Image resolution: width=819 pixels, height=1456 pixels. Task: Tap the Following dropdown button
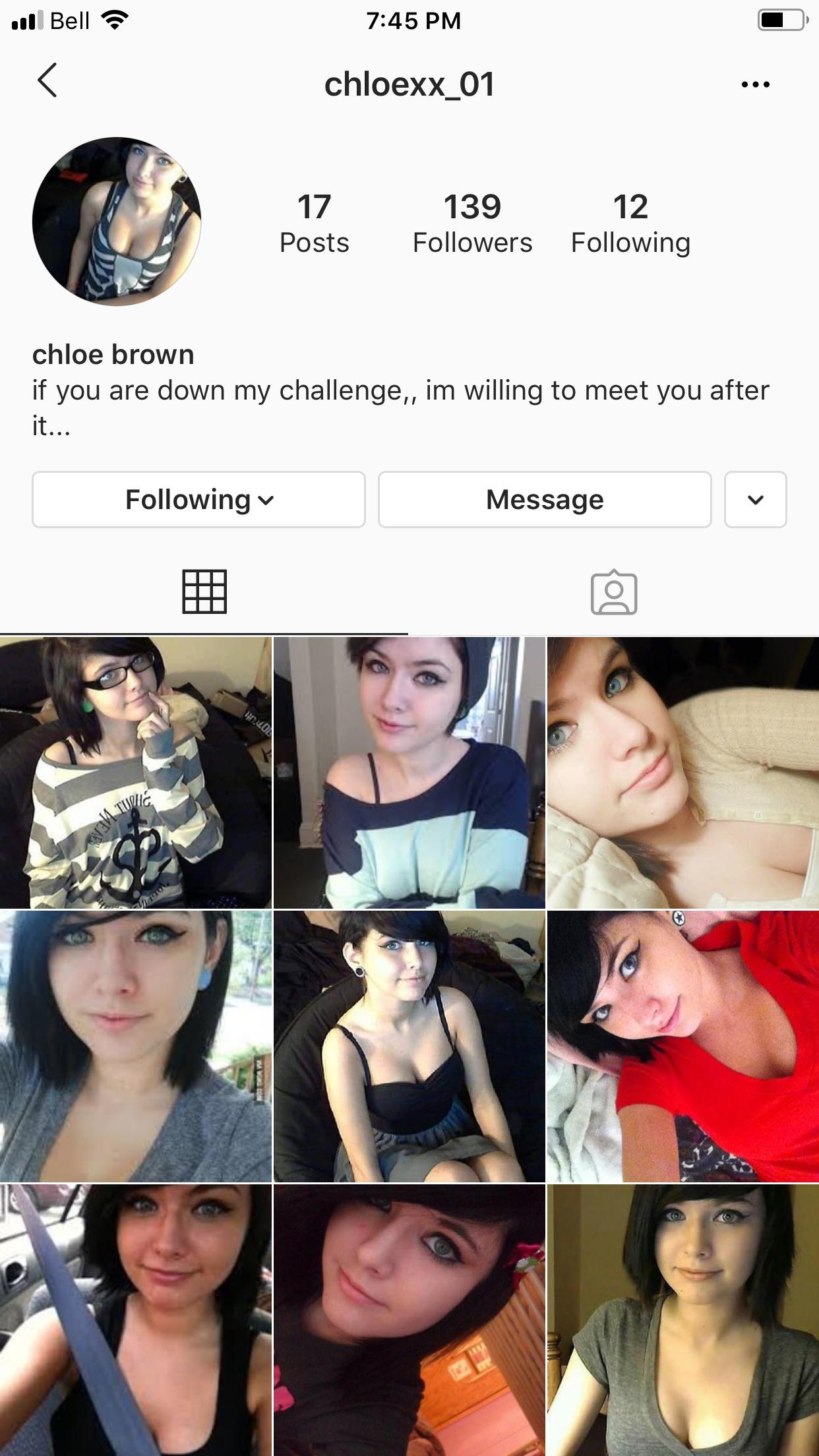198,500
